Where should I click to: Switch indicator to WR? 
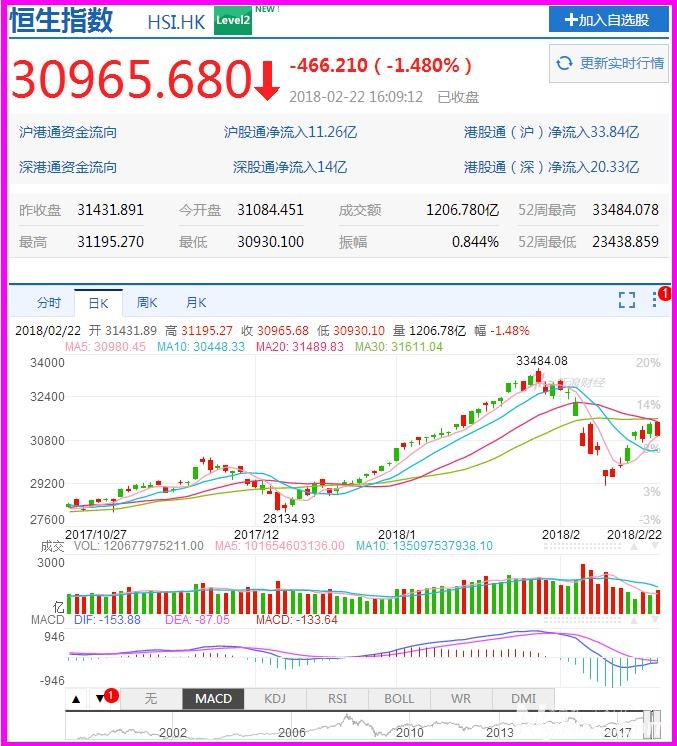(461, 698)
